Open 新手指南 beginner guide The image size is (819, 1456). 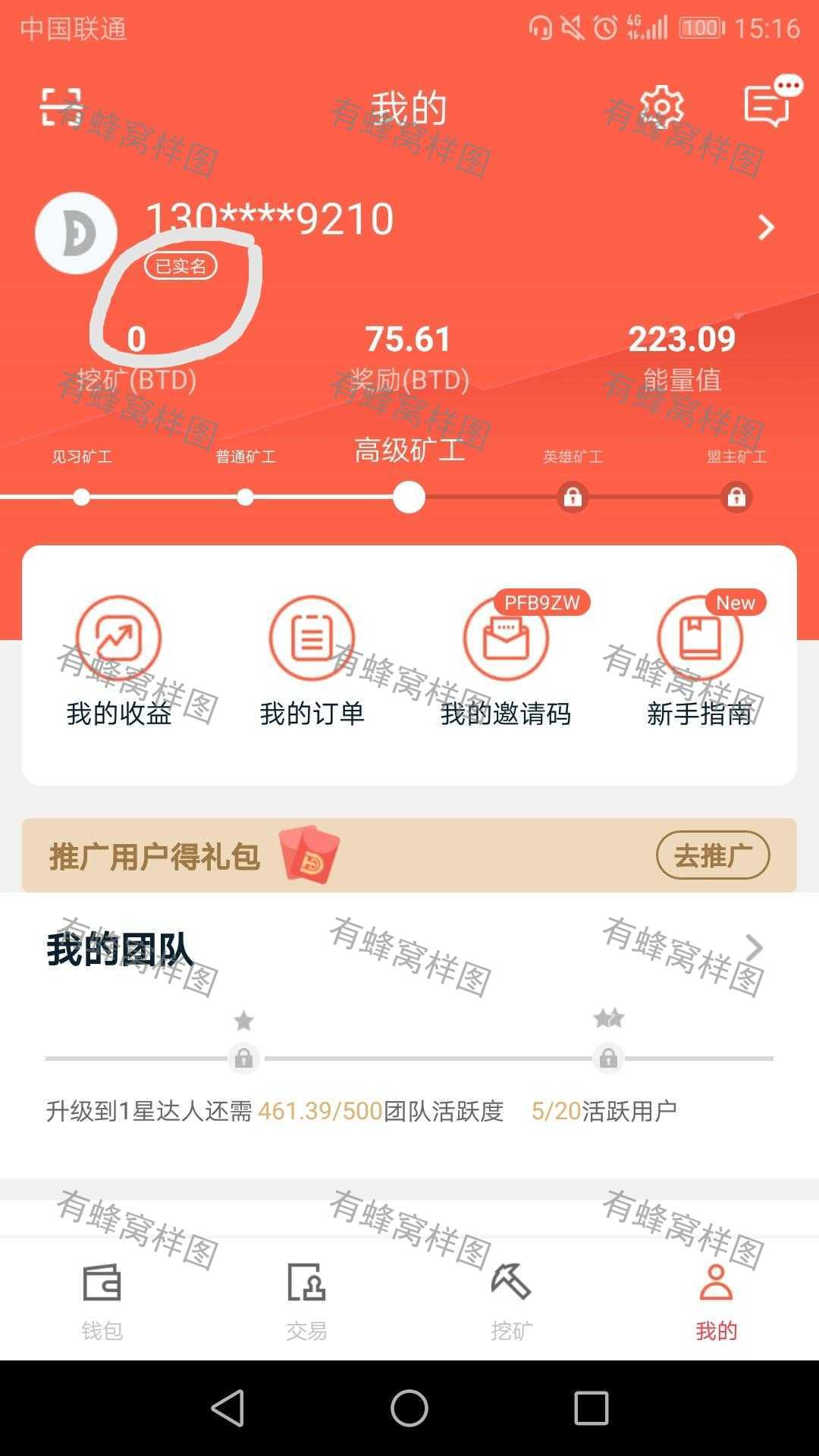[699, 661]
